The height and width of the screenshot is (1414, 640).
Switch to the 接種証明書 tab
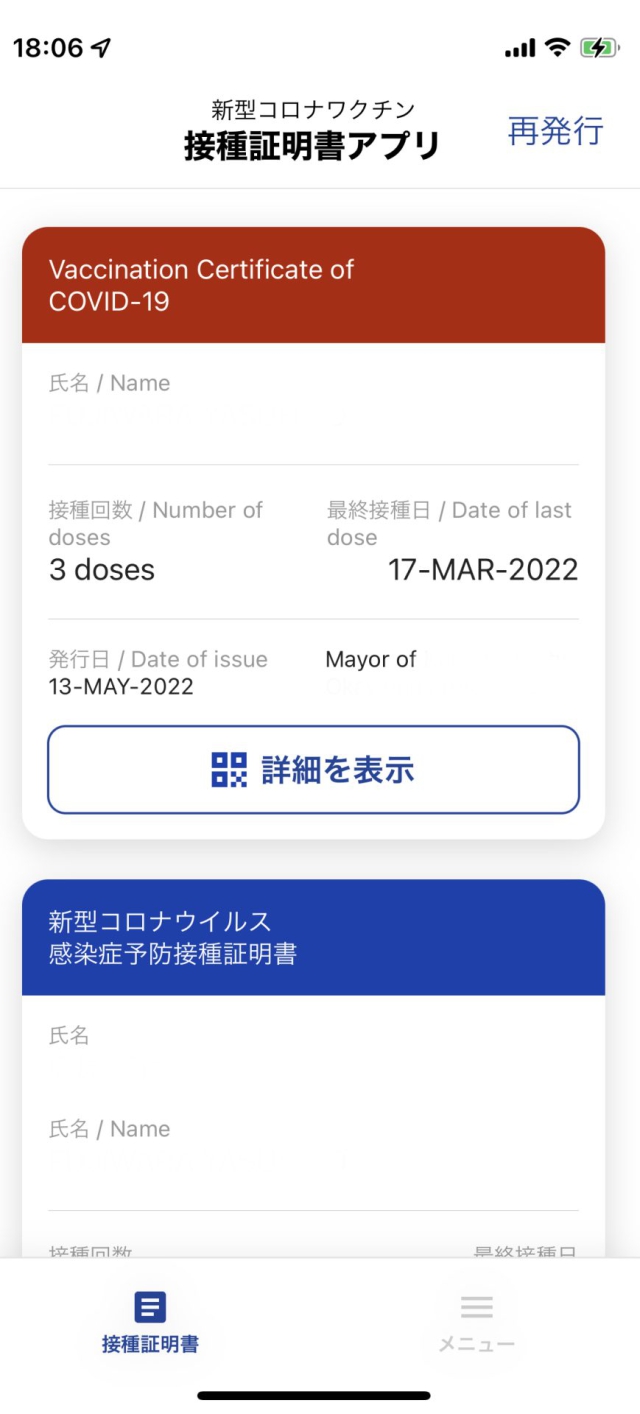tap(150, 1321)
